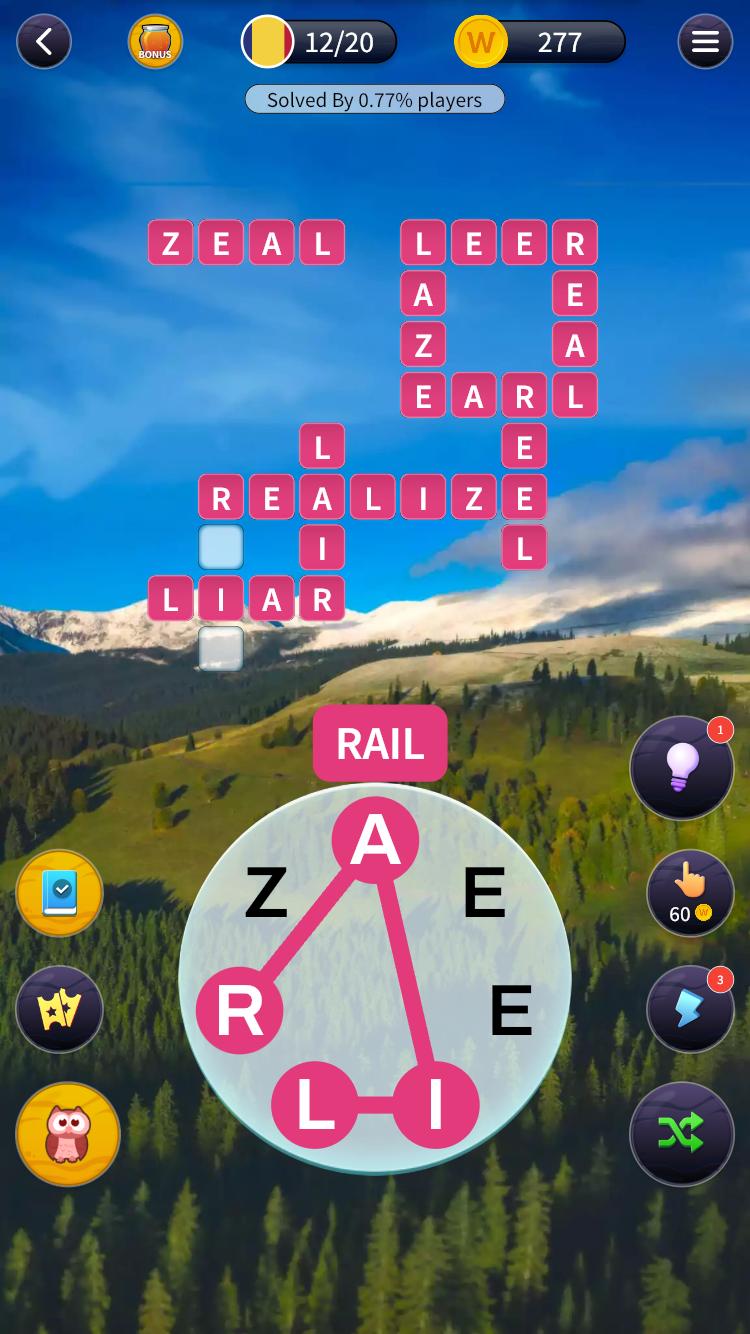The width and height of the screenshot is (750, 1334).
Task: Select letter L in the wheel
Action: (x=314, y=1105)
